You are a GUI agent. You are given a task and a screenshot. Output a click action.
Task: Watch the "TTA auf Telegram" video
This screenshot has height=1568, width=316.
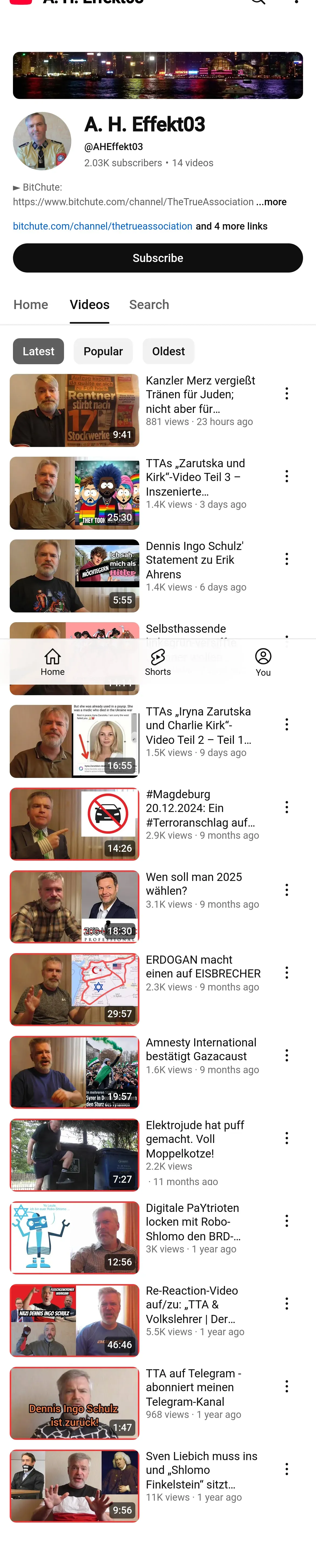(x=74, y=1403)
